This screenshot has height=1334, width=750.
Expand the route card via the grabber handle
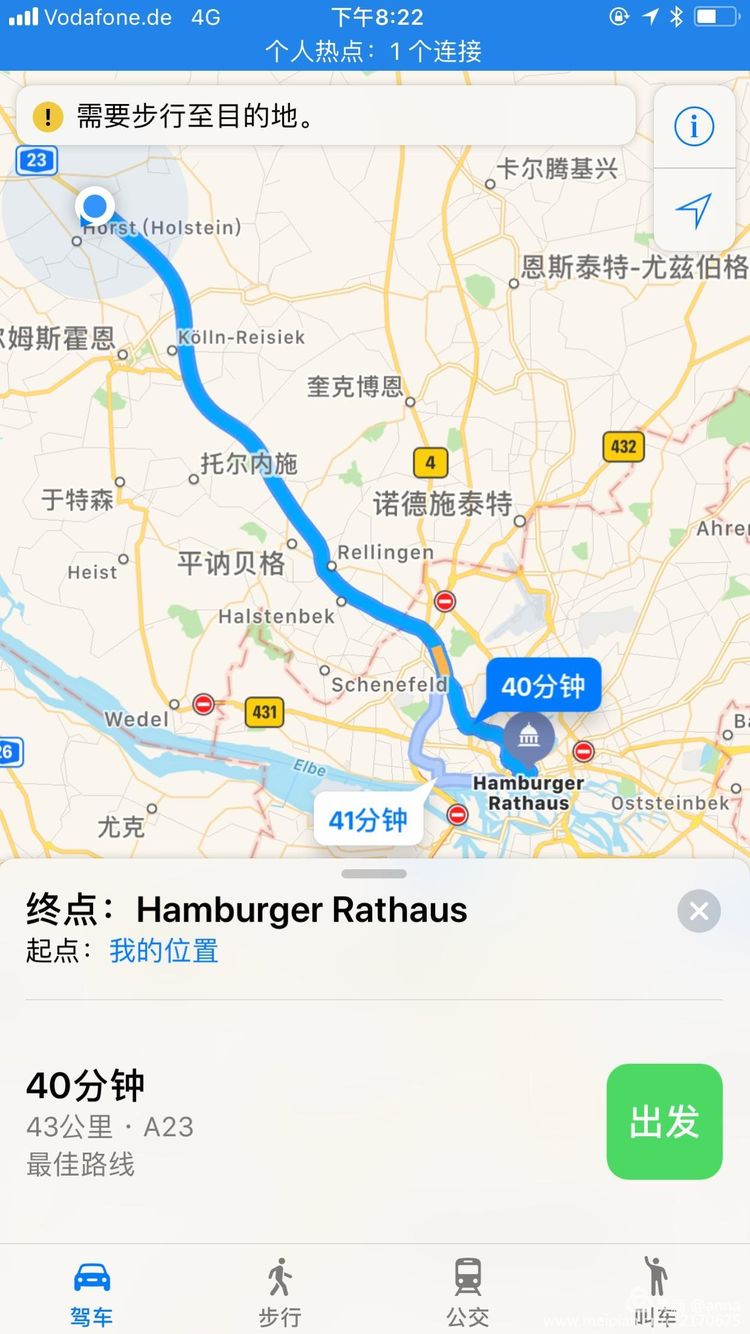point(374,873)
